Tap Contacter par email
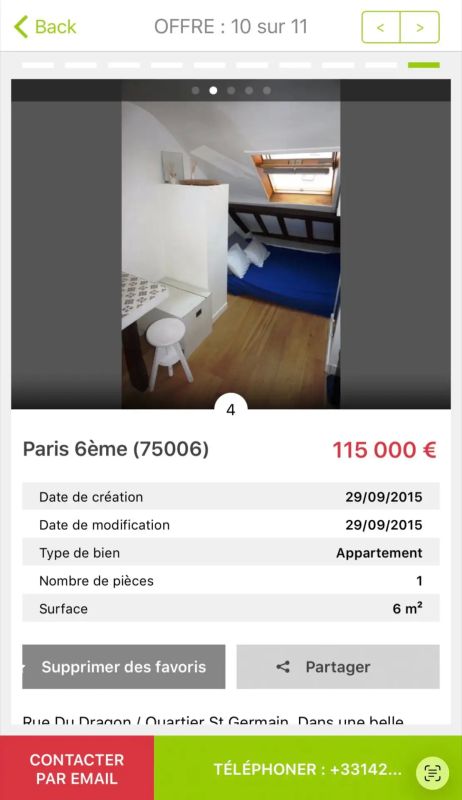Viewport: 462px width, 800px height. (x=77, y=768)
